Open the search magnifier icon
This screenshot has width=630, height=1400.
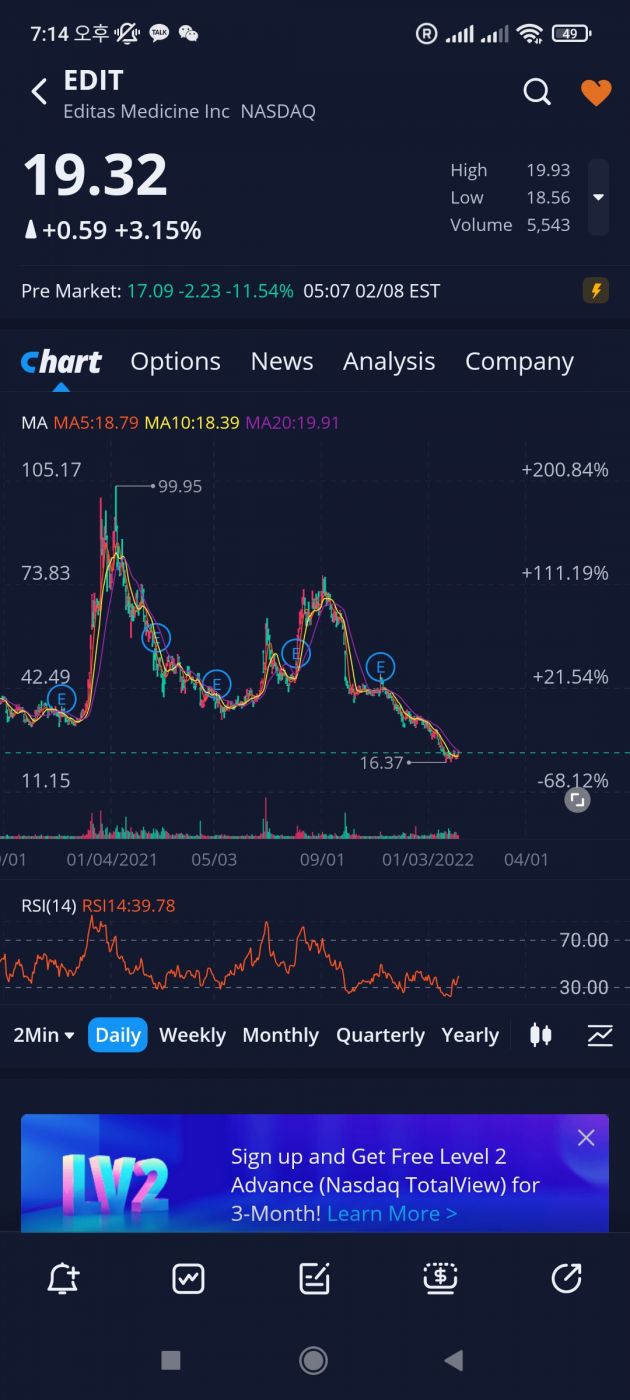tap(537, 93)
